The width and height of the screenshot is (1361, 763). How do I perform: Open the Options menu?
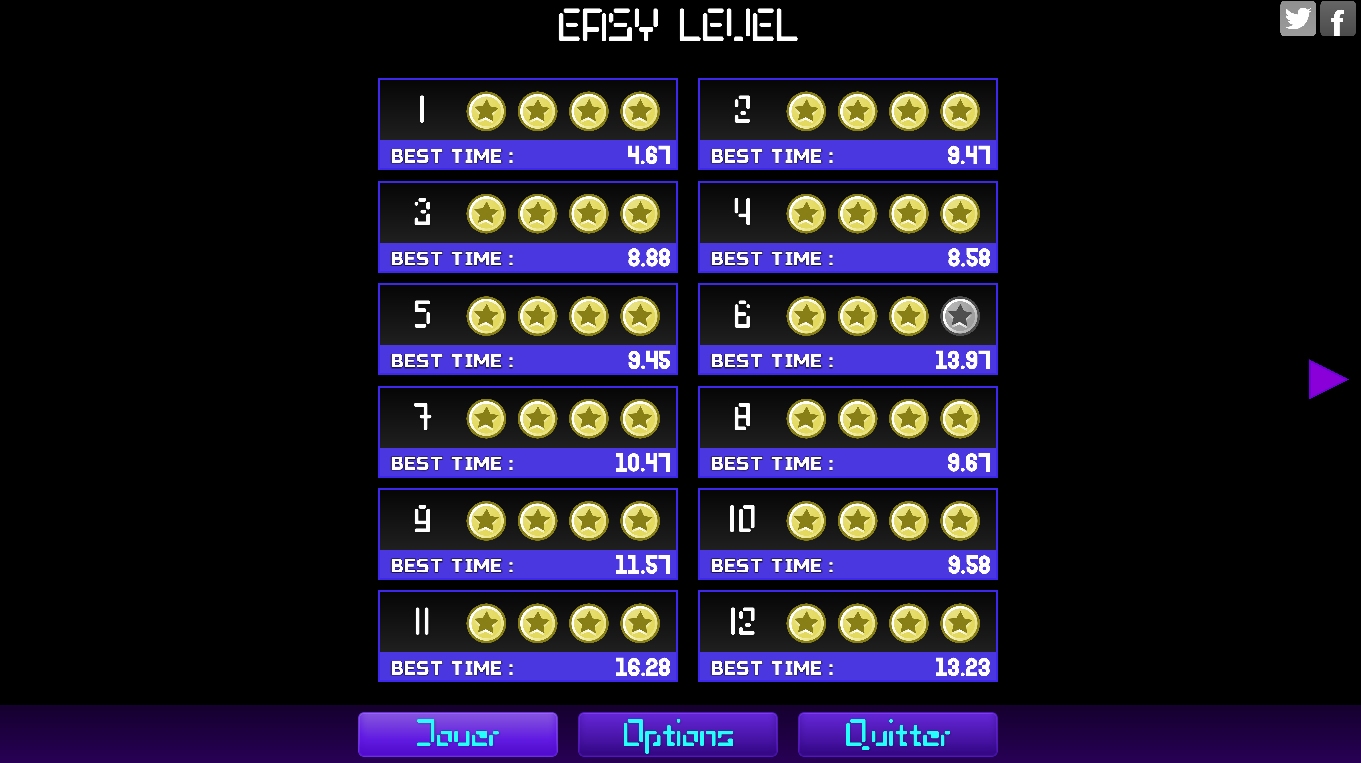[677, 735]
